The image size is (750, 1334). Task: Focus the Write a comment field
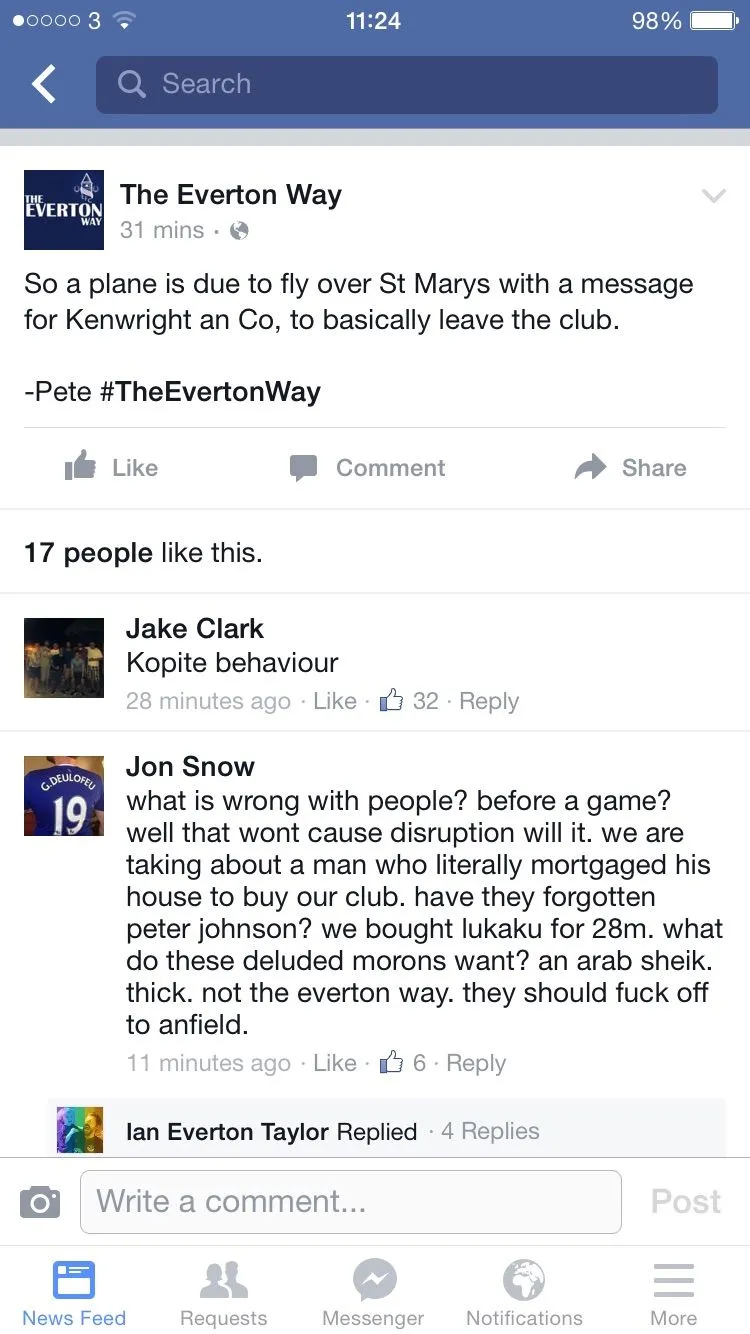pyautogui.click(x=351, y=1201)
